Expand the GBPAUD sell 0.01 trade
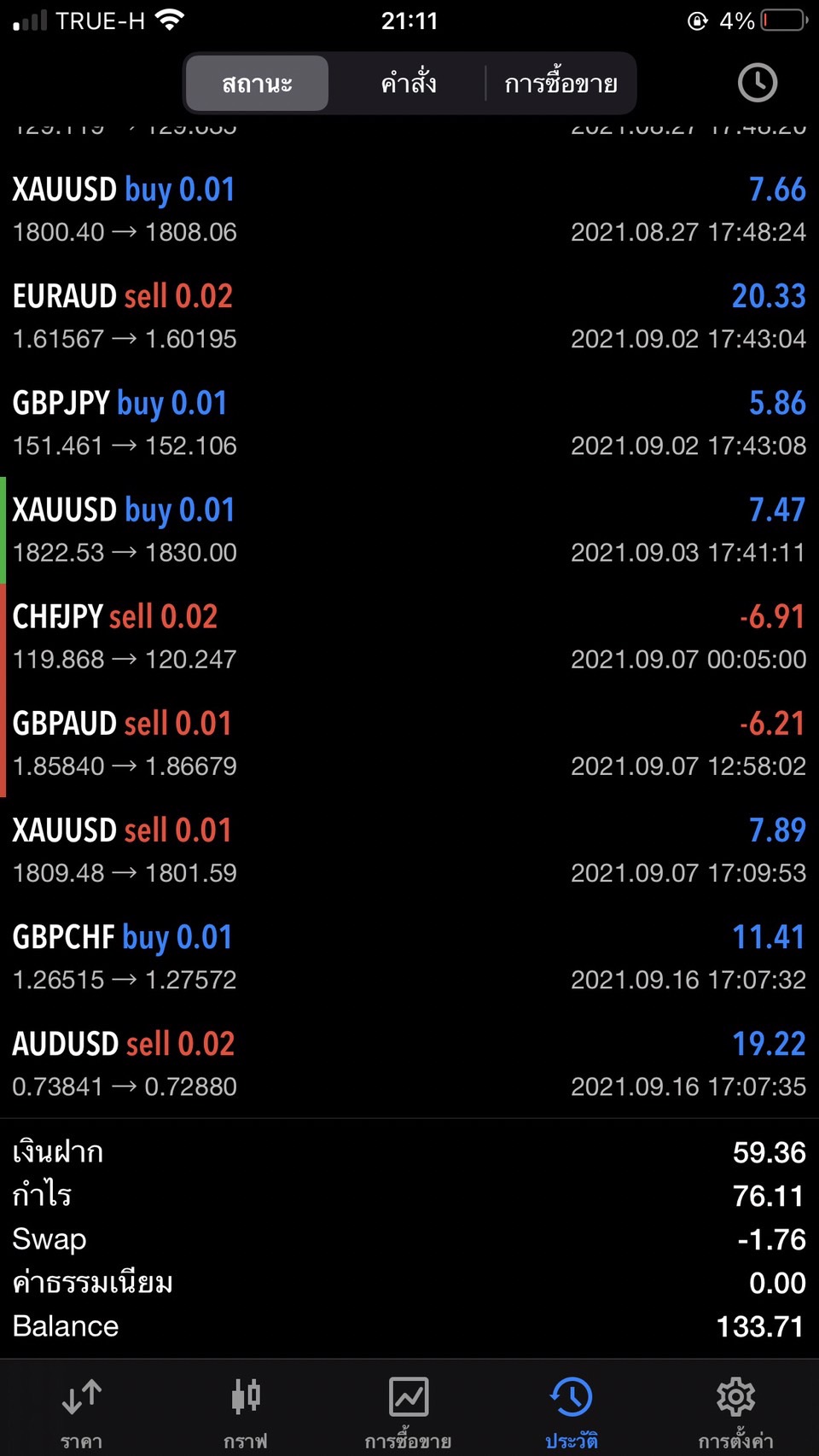The height and width of the screenshot is (1456, 819). pos(409,743)
